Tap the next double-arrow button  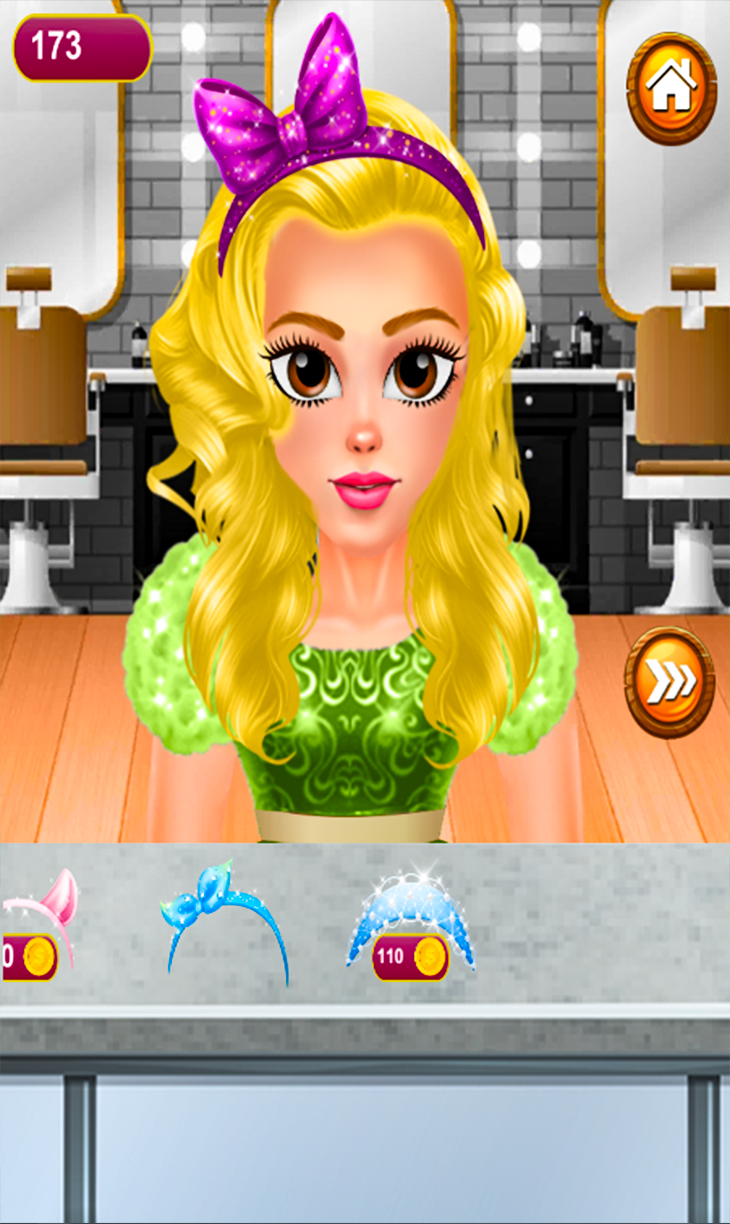pyautogui.click(x=670, y=682)
